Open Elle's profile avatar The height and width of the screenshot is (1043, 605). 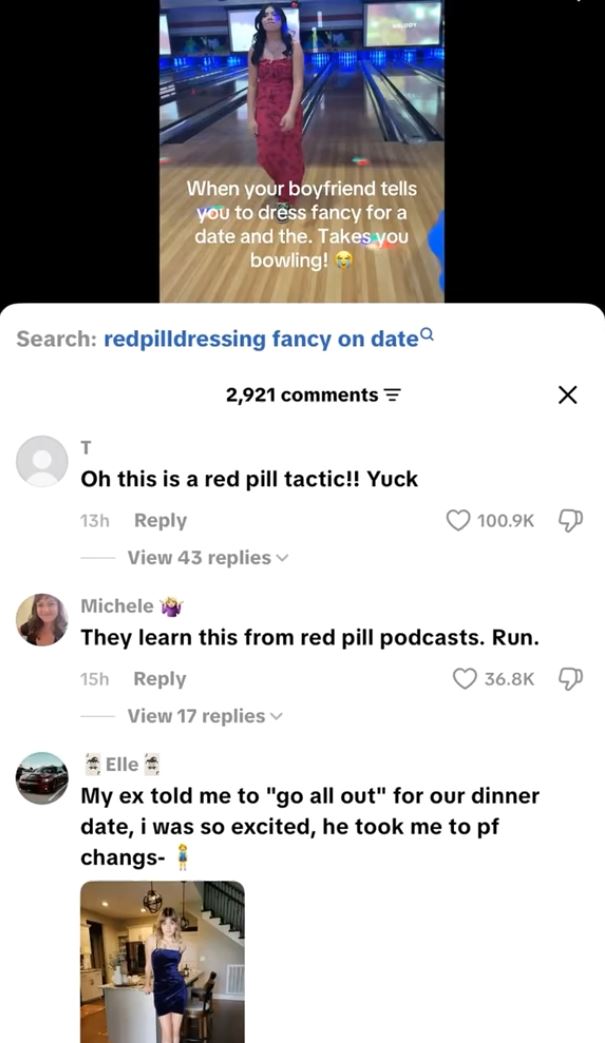(42, 778)
